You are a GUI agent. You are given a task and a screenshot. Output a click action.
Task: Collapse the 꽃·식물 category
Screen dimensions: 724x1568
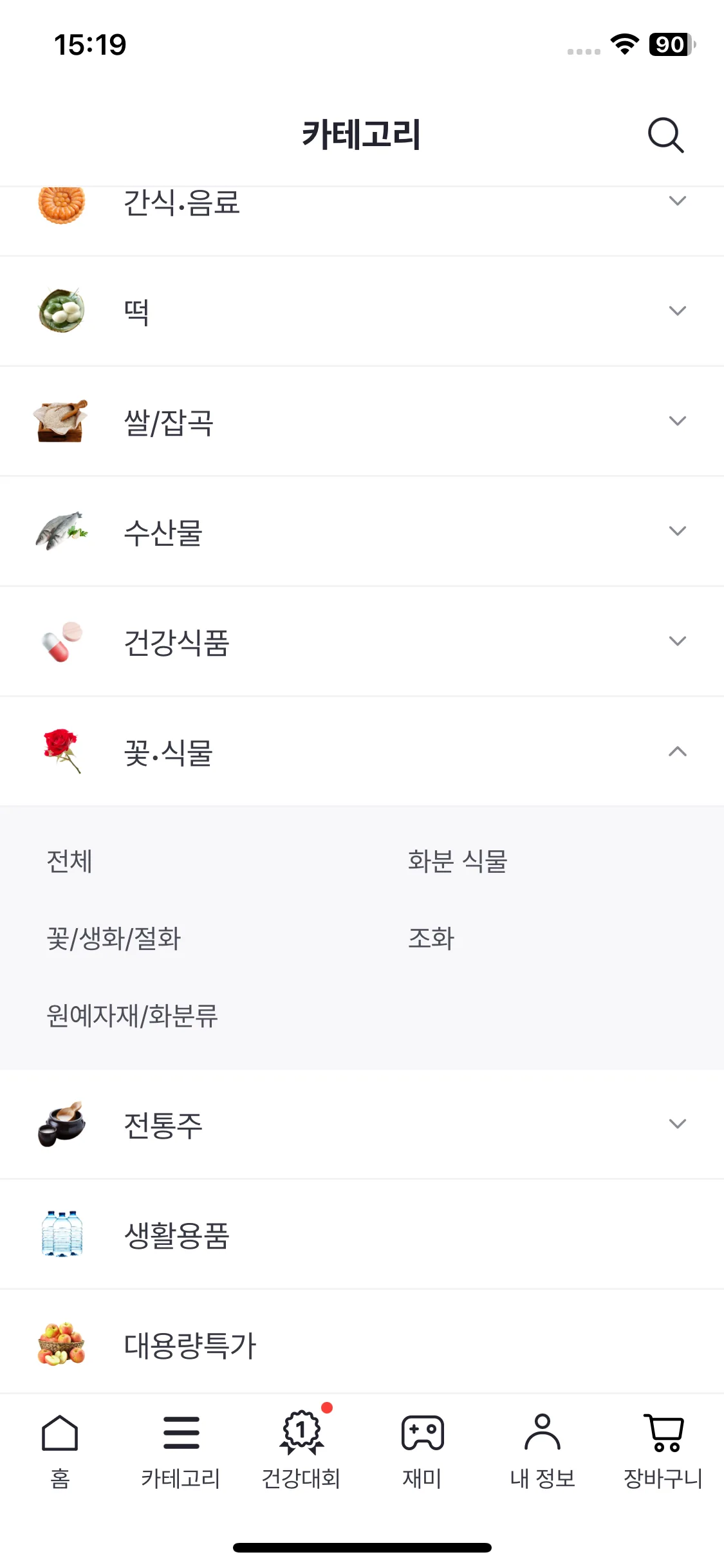click(x=677, y=752)
